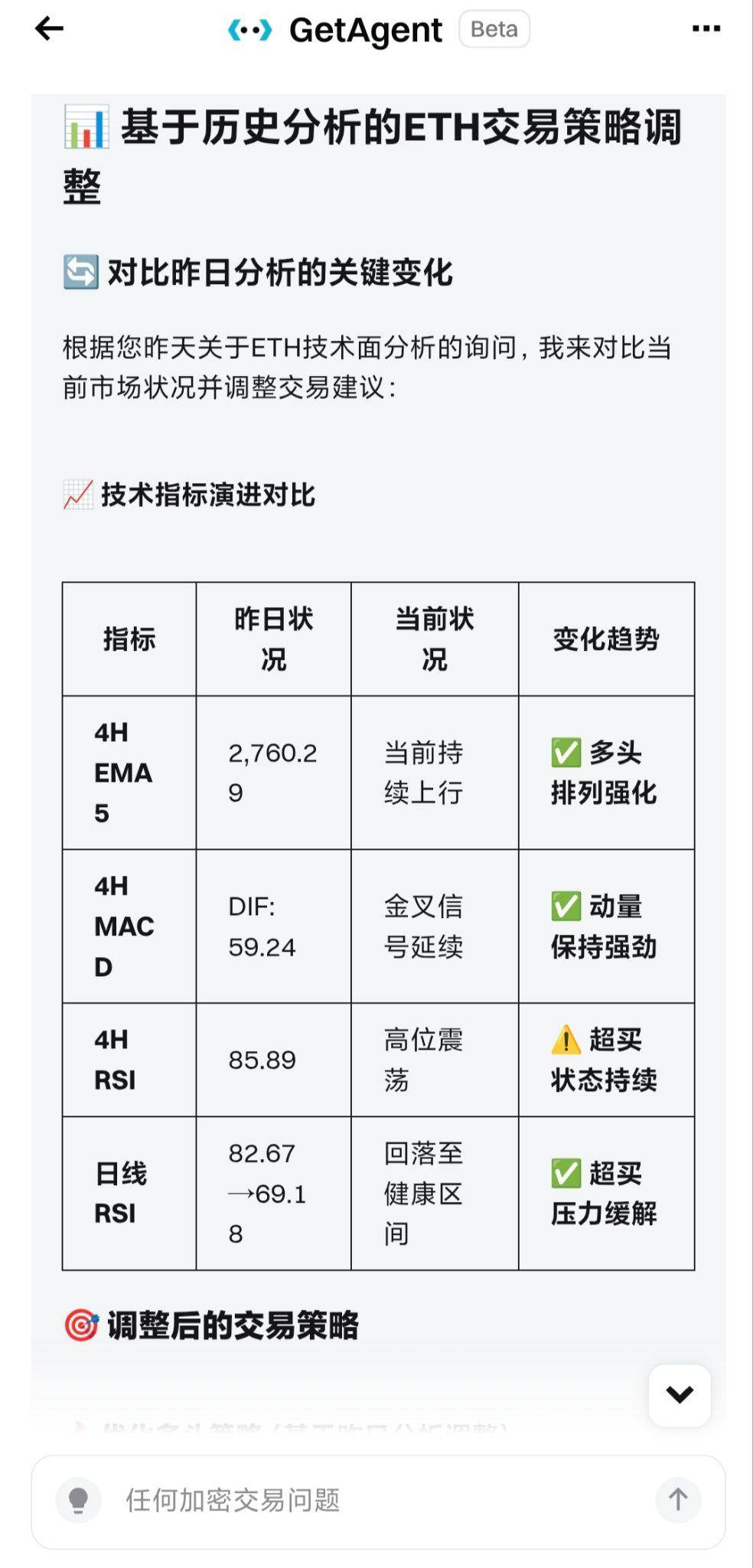Open the three-dot options menu
The width and height of the screenshot is (753, 1568).
point(708,29)
